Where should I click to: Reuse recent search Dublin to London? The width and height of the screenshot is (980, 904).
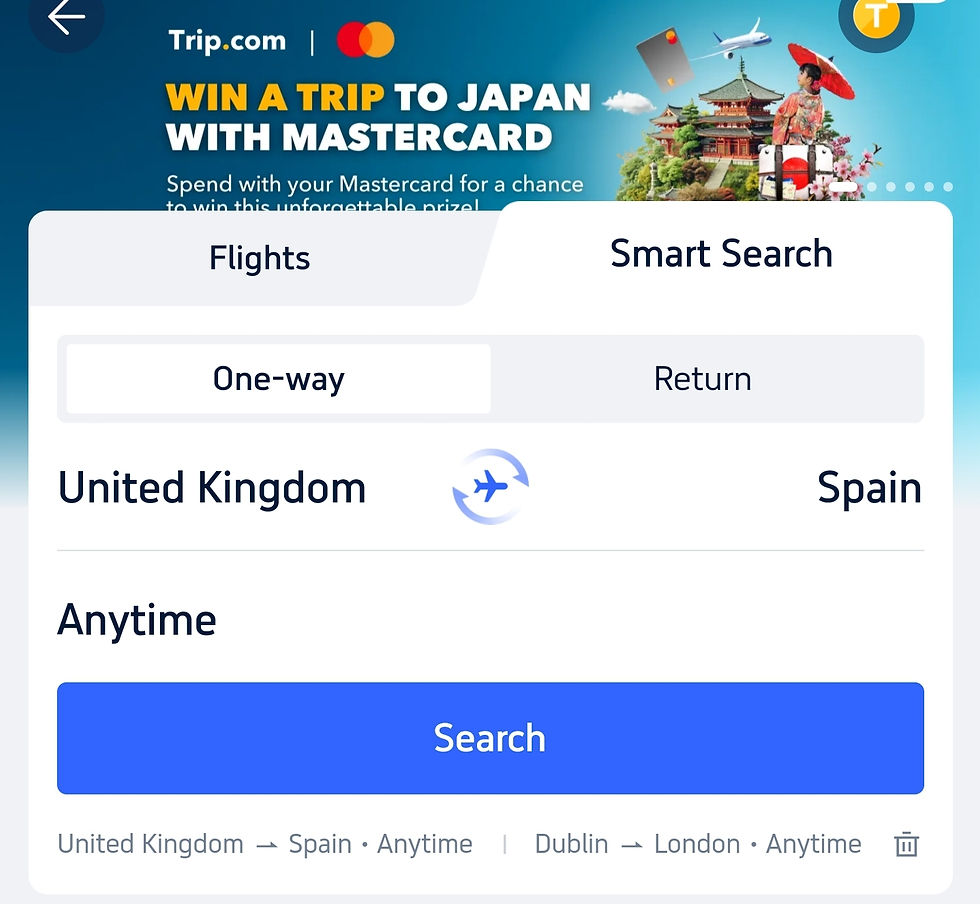coord(697,844)
